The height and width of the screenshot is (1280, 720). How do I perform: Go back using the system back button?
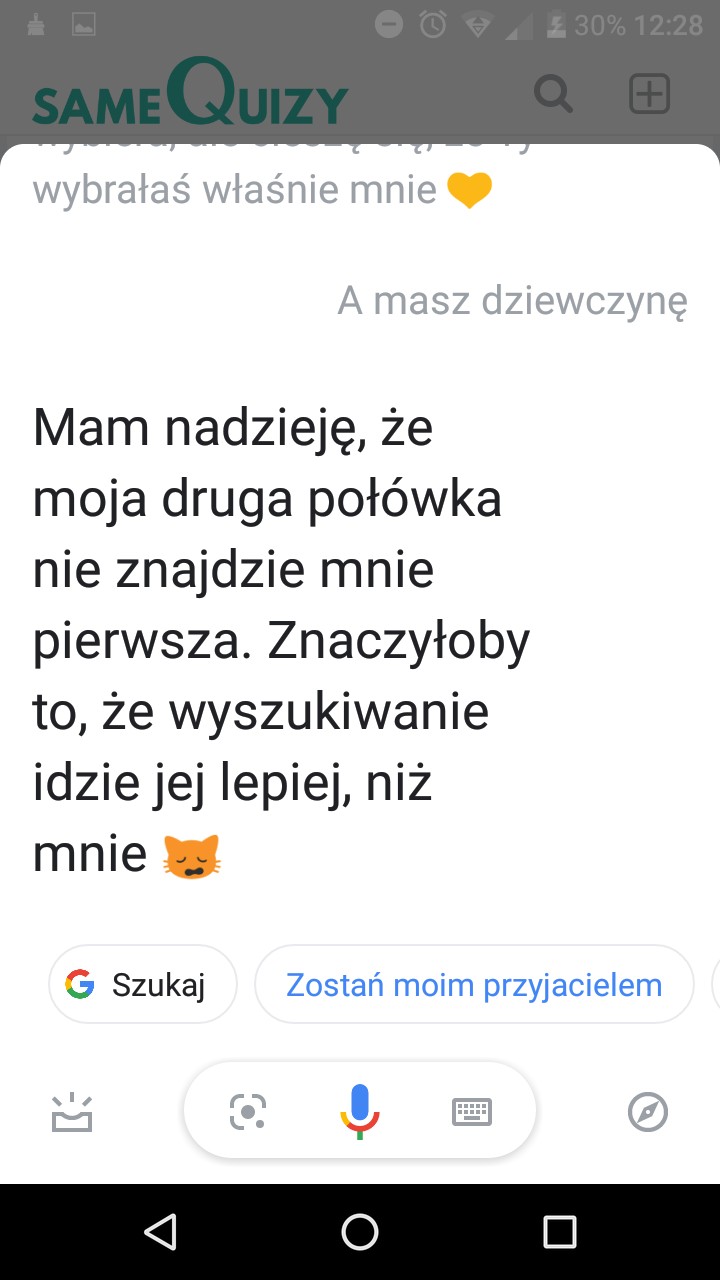(x=160, y=1232)
